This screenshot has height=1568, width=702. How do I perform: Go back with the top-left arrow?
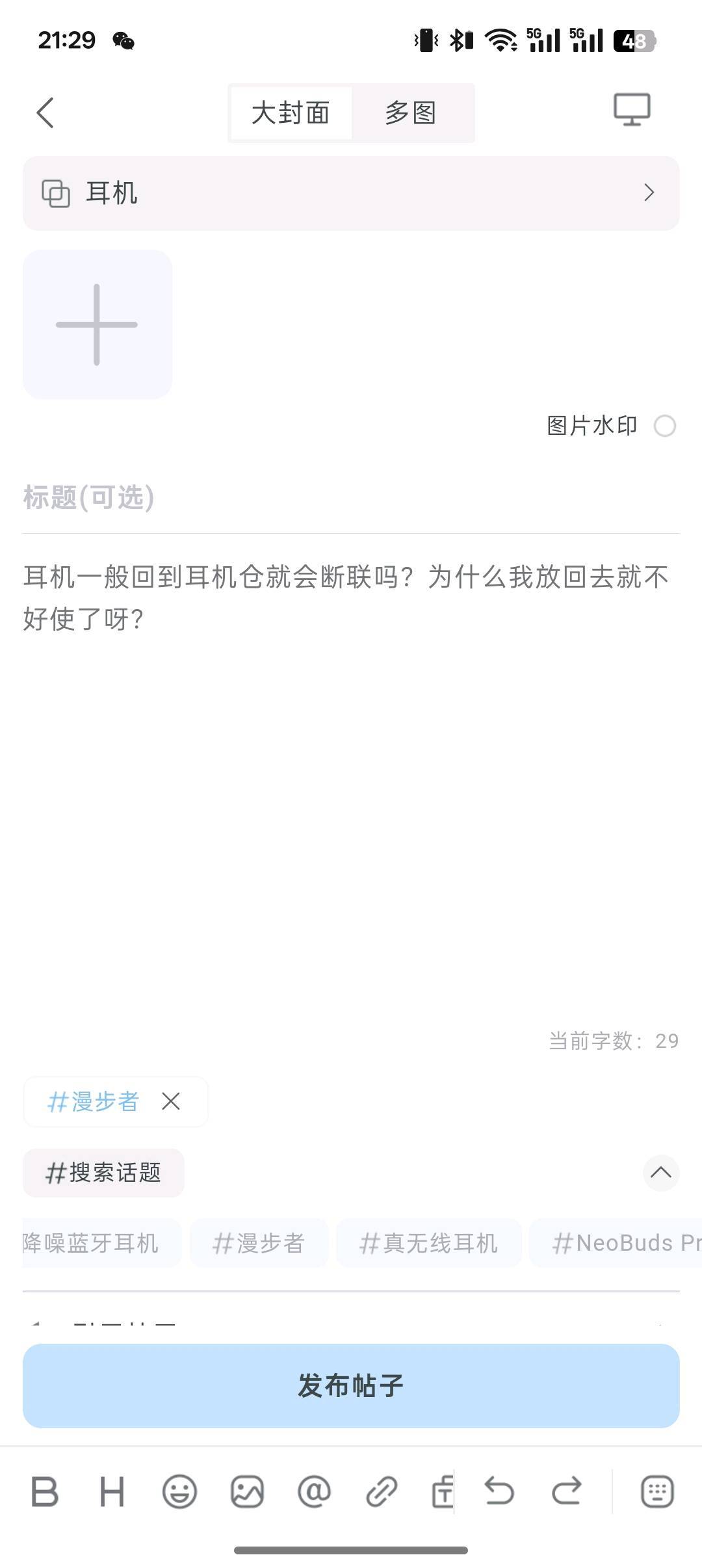click(45, 113)
